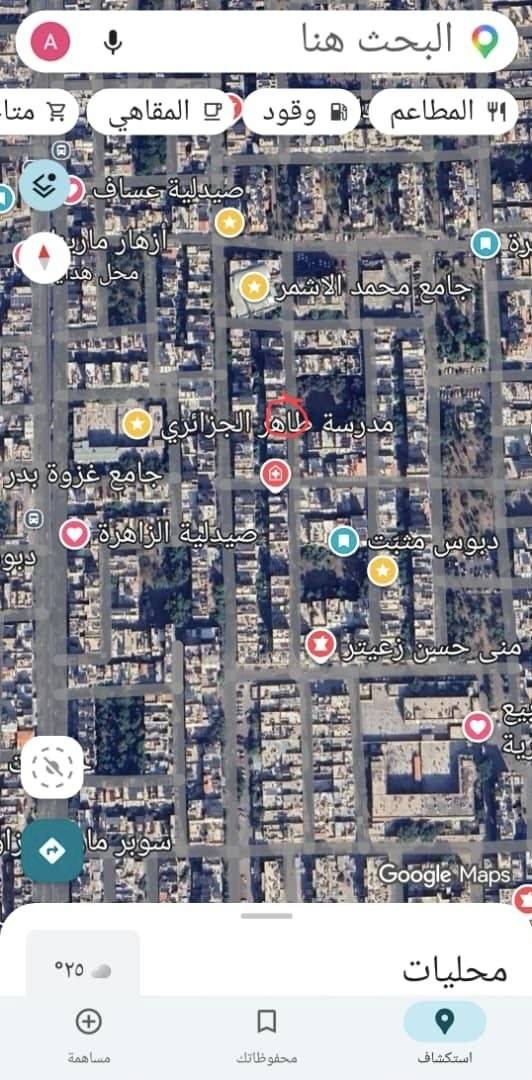Viewport: 532px width, 1080px height.
Task: Open directions floating button
Action: tap(52, 851)
